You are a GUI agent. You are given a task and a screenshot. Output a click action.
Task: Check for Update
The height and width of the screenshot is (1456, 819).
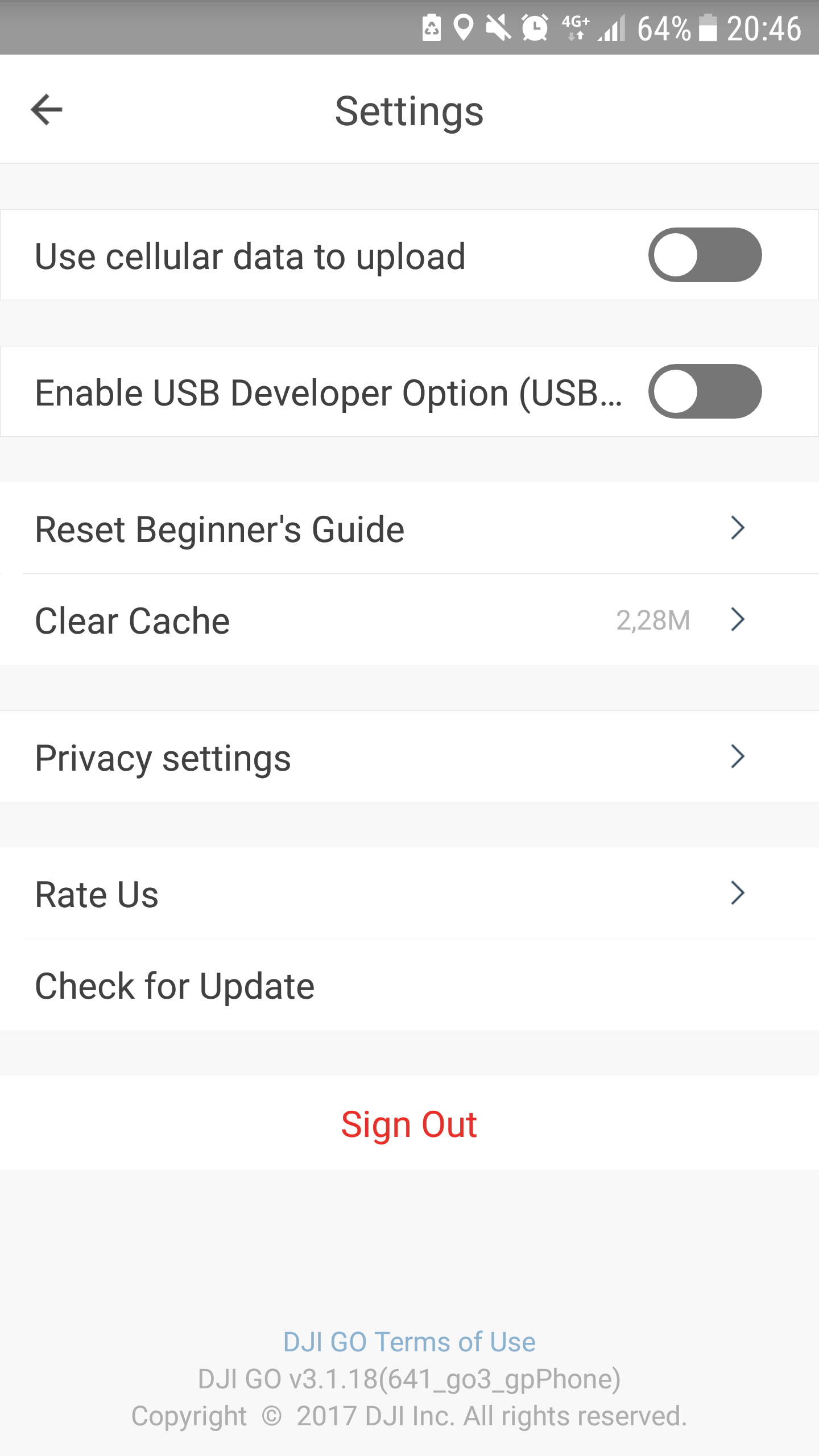(409, 985)
